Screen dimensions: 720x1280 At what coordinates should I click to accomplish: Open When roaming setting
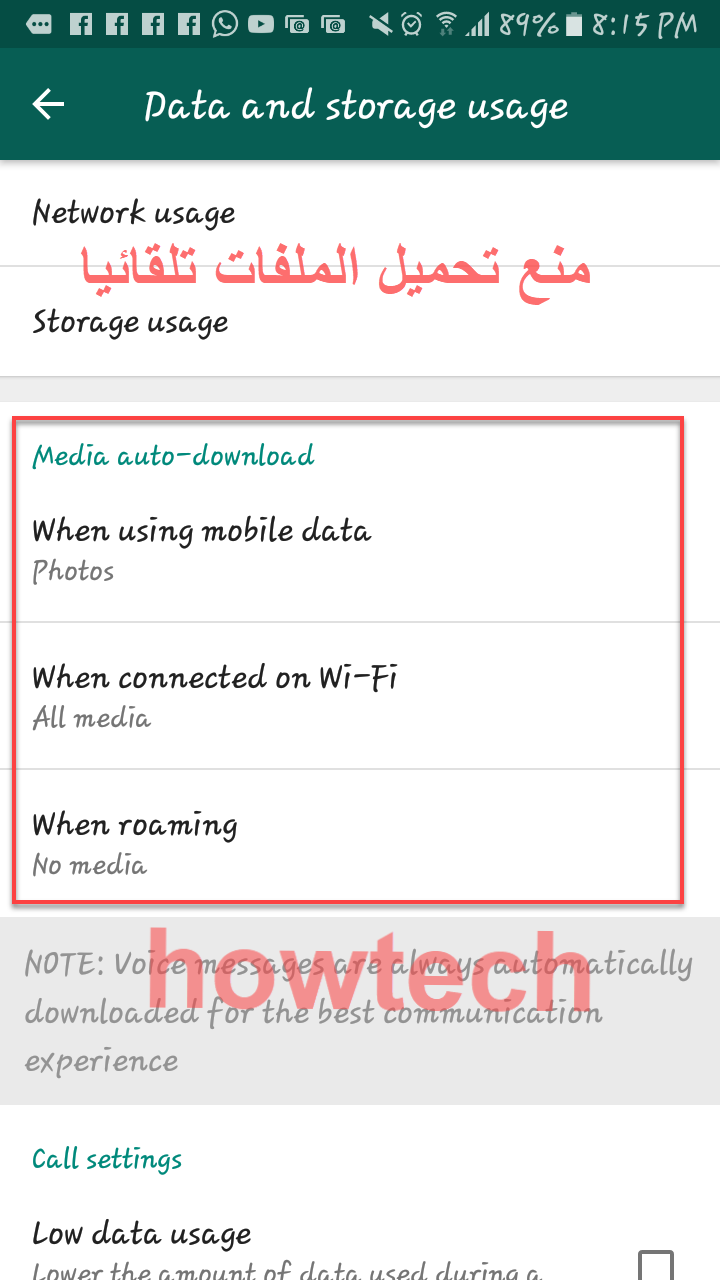point(135,842)
